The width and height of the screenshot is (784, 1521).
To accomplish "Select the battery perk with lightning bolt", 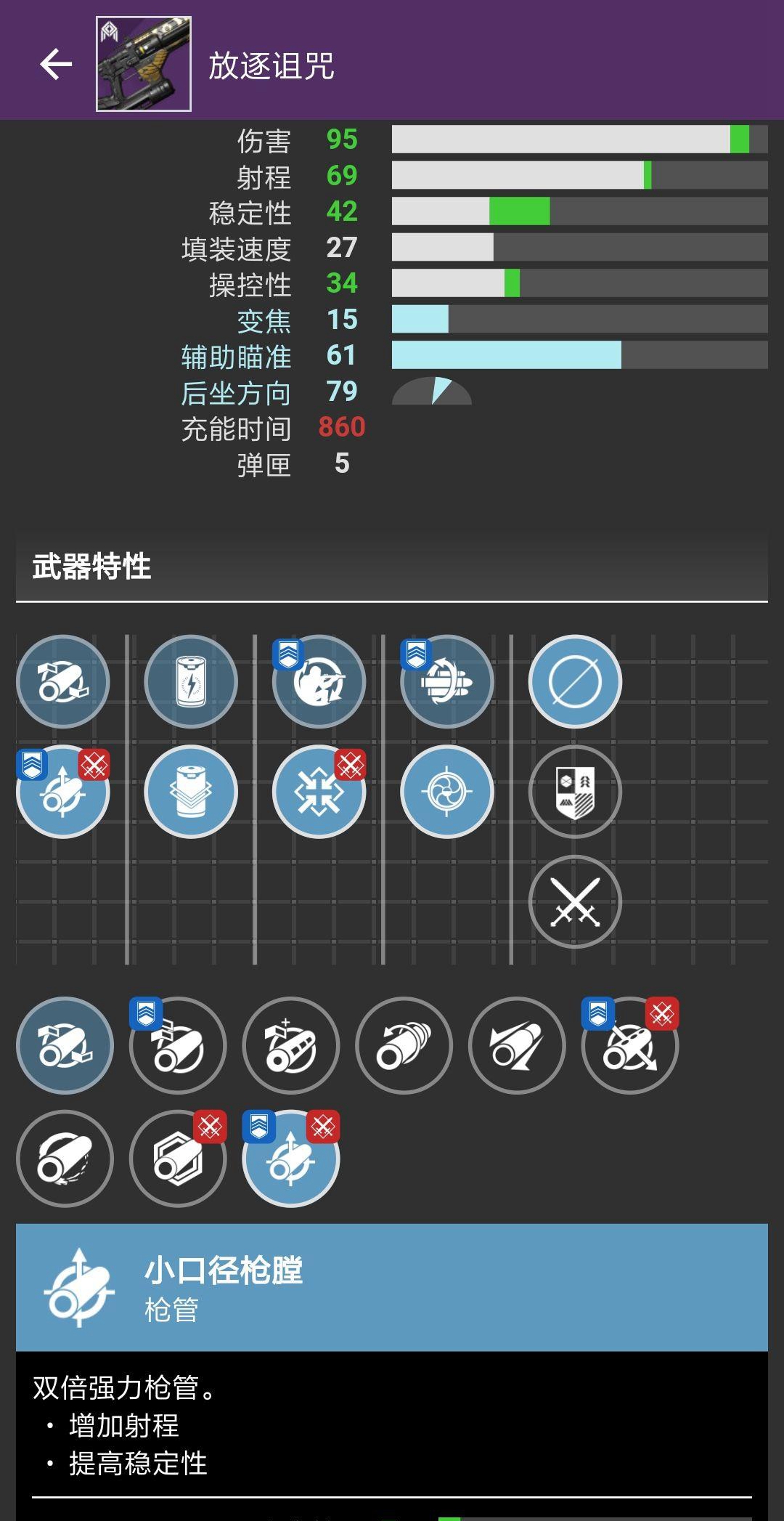I will (x=191, y=681).
